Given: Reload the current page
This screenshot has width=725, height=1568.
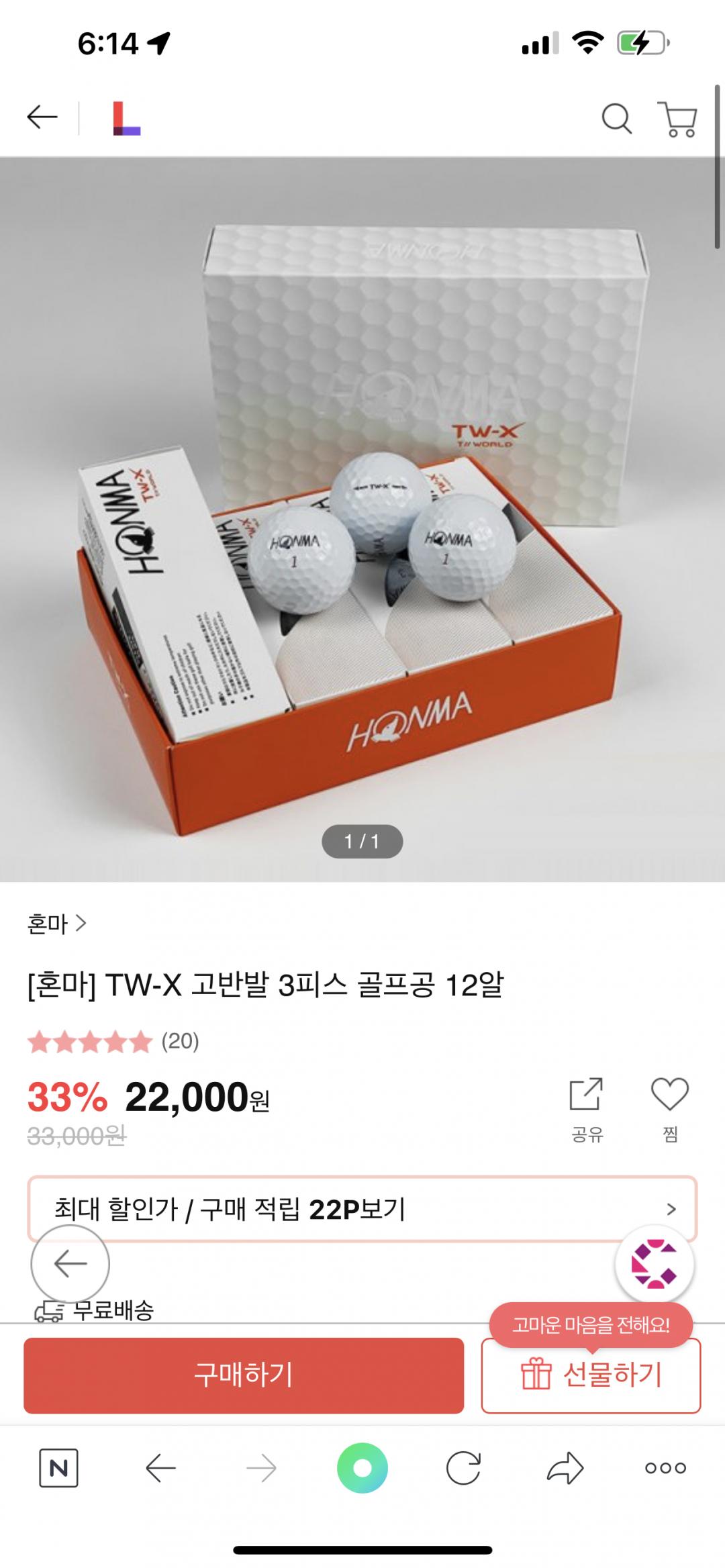Looking at the screenshot, I should [463, 1469].
